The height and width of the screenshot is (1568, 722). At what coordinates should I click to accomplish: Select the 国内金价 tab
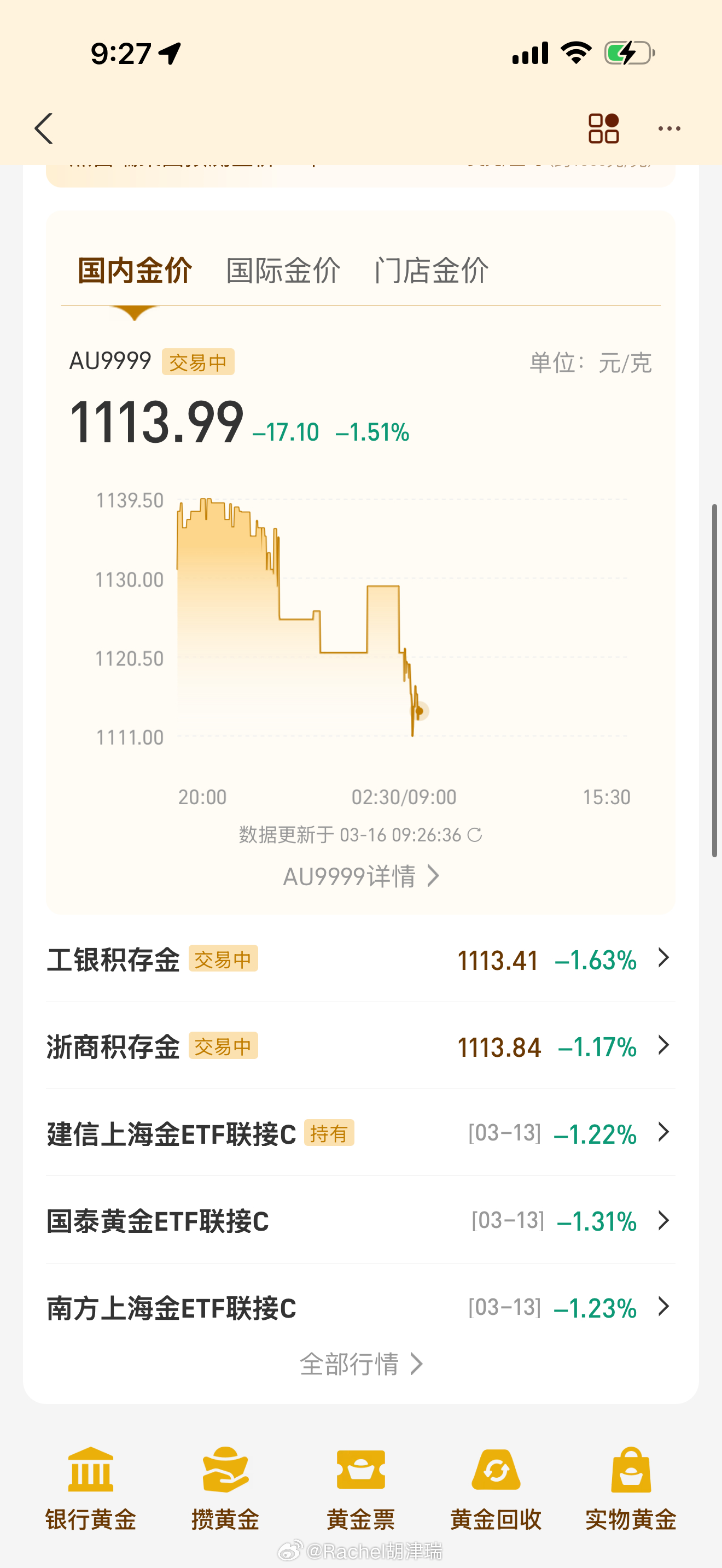point(135,270)
